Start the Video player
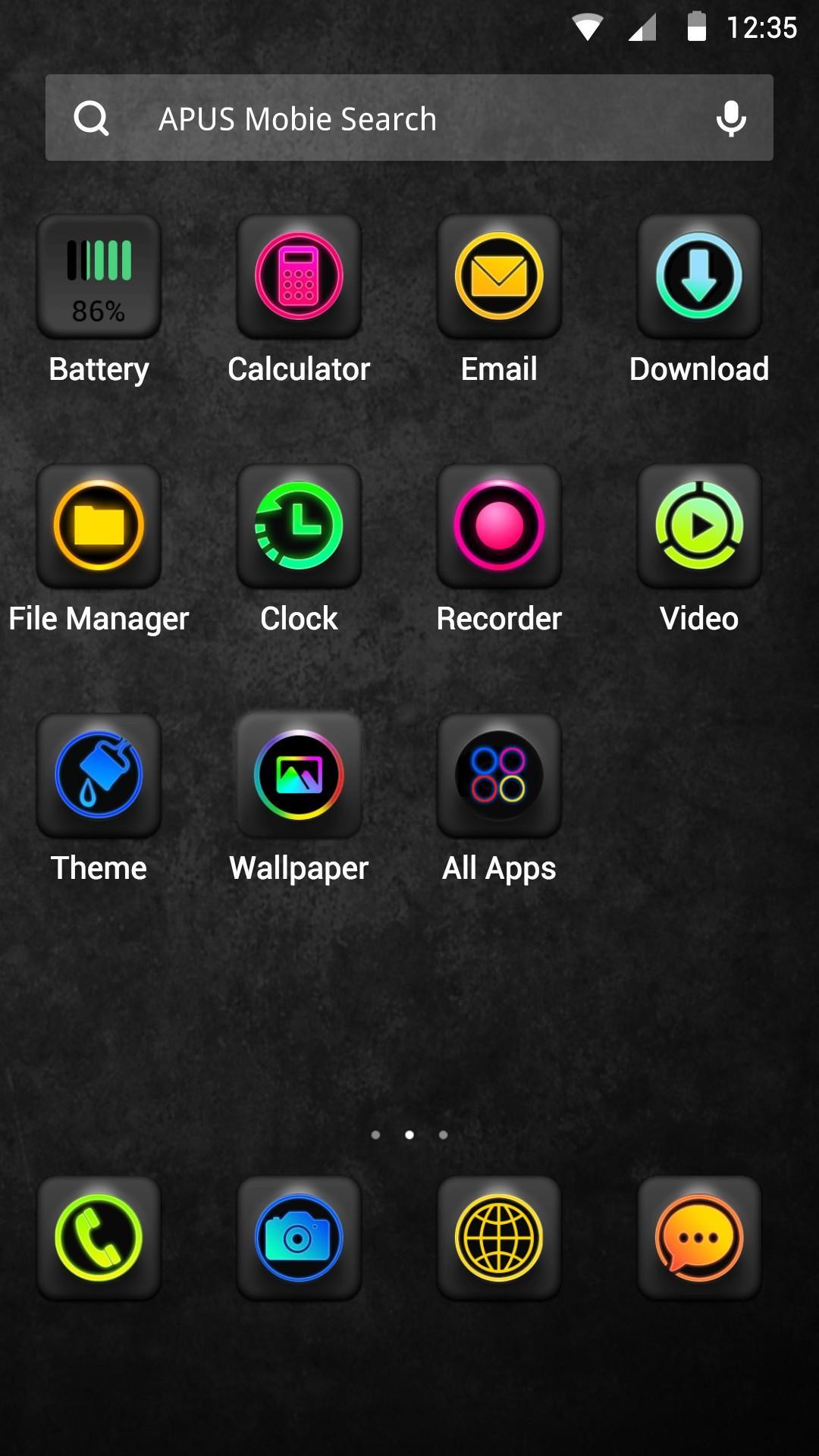Screen dimensions: 819x1456 pos(698,526)
